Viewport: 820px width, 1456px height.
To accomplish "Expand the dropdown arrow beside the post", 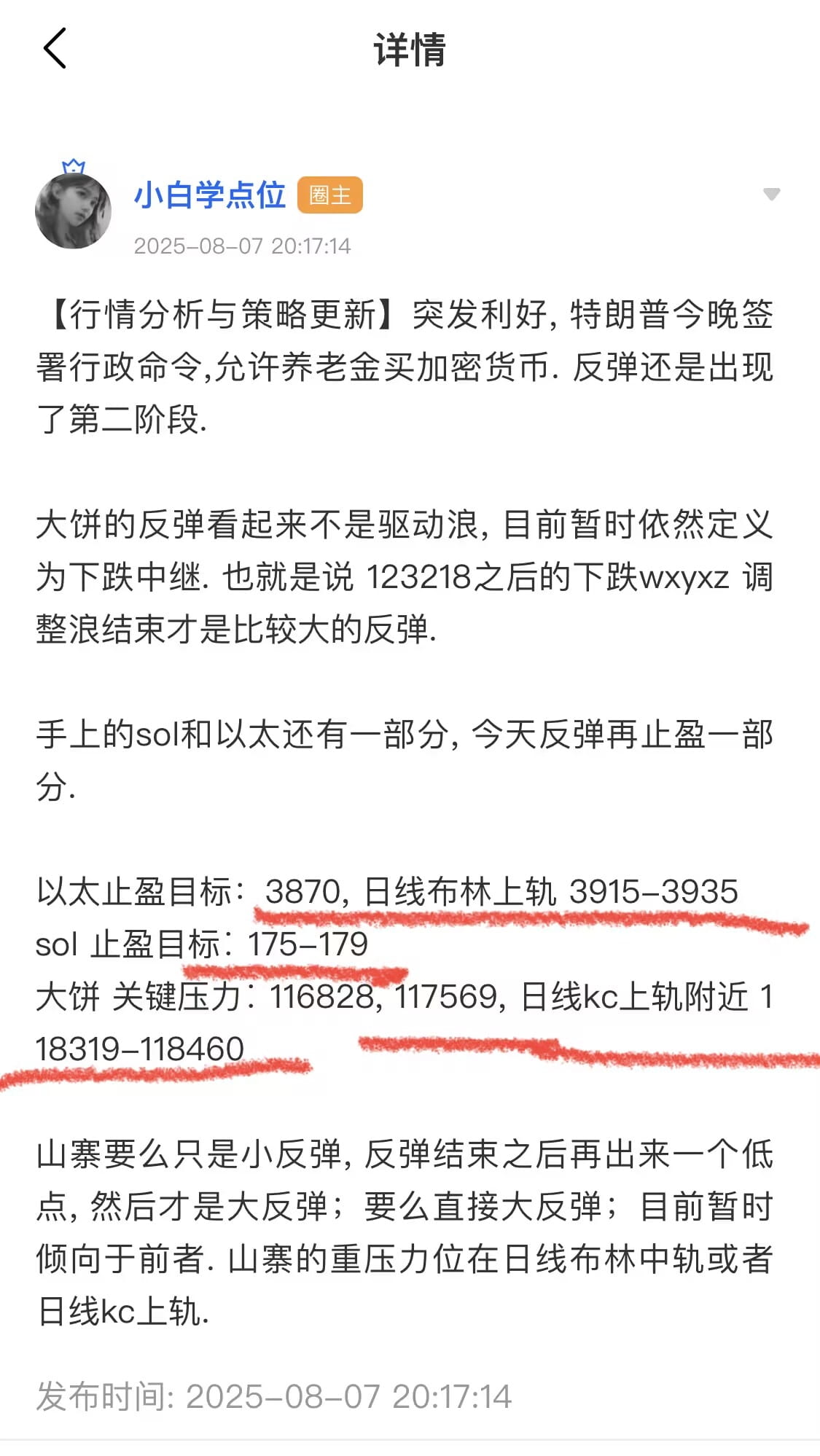I will tap(771, 194).
